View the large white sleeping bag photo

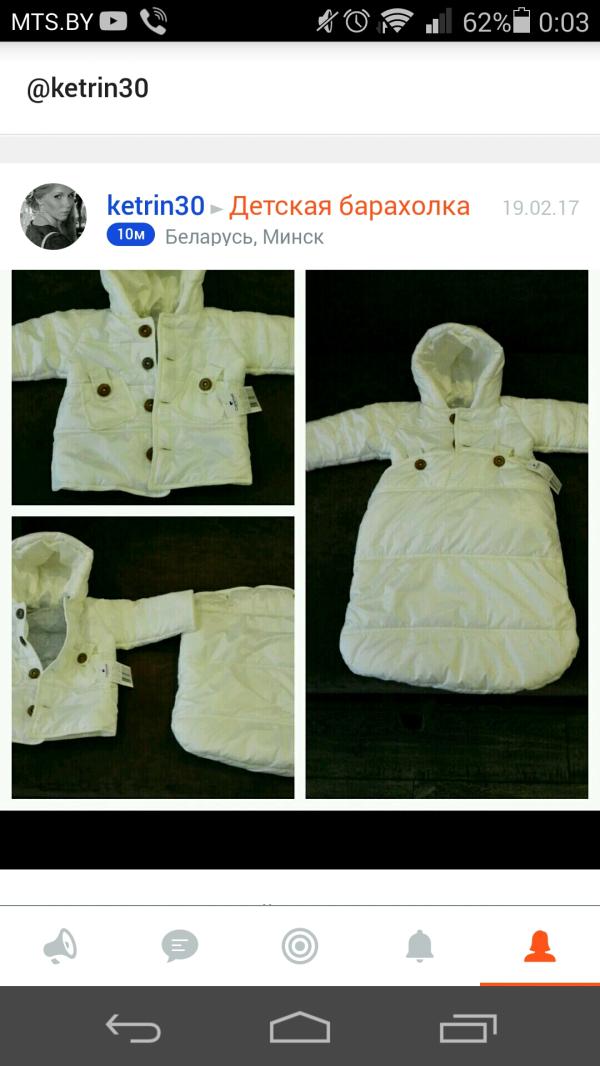[447, 534]
